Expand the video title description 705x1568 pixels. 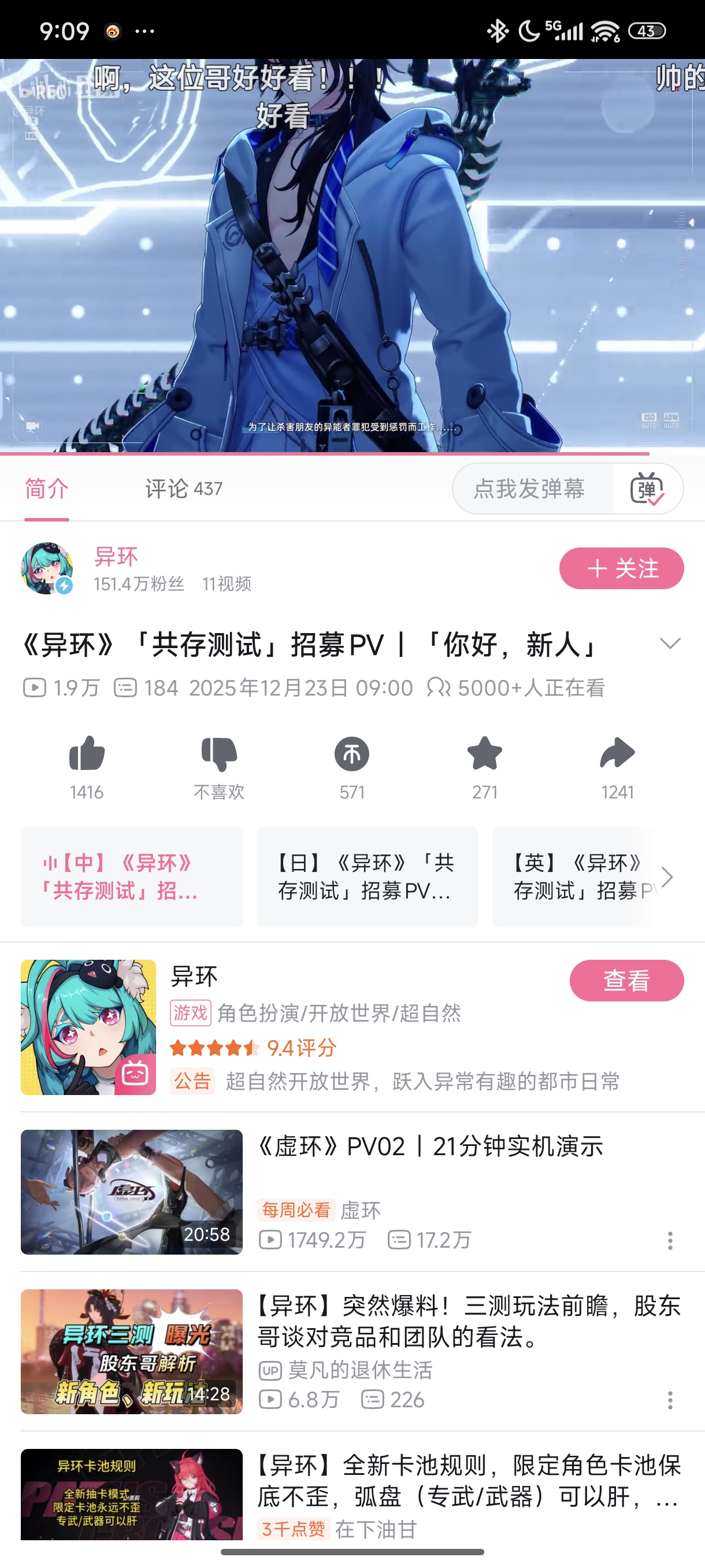pos(669,644)
